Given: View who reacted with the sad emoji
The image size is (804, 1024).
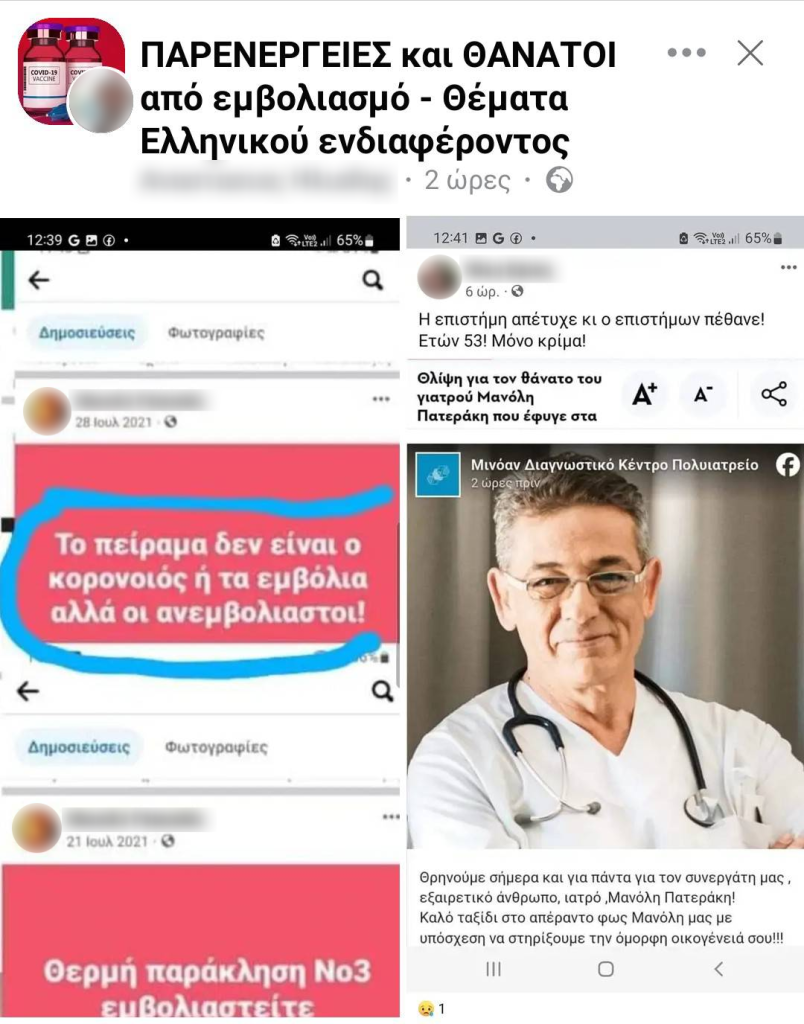Looking at the screenshot, I should coord(430,1008).
